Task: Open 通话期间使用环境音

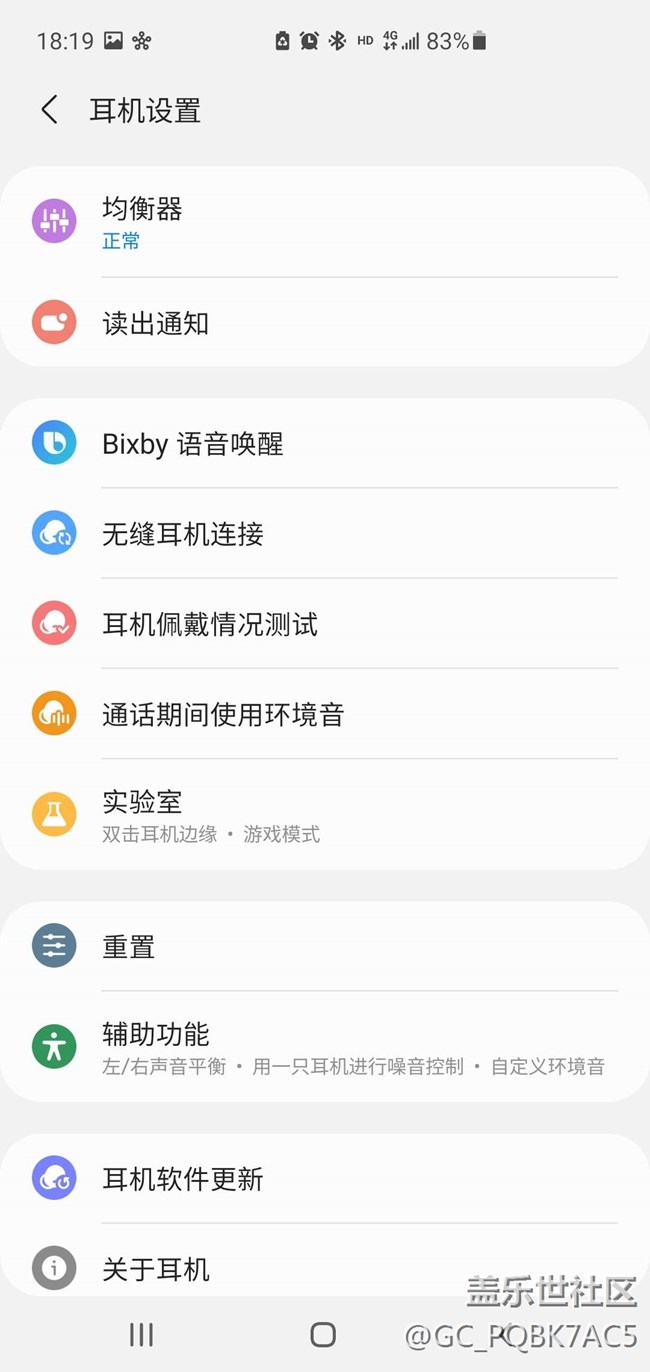Action: (x=325, y=714)
